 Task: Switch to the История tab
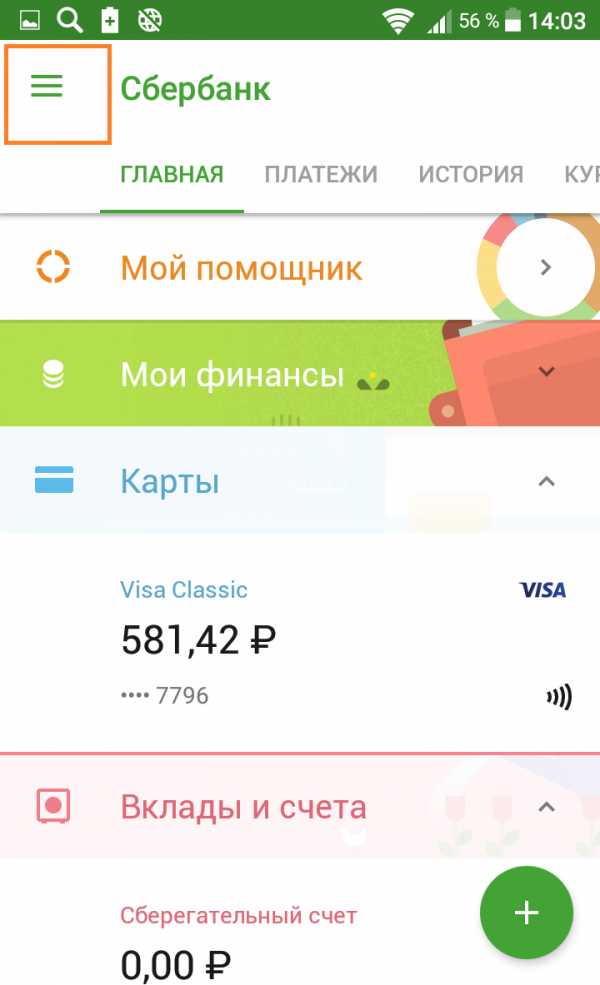coord(470,174)
